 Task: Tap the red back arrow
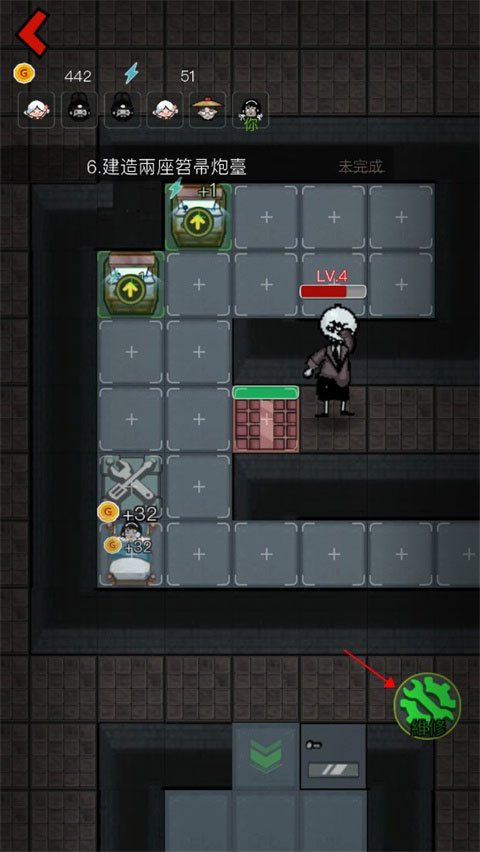pos(33,32)
